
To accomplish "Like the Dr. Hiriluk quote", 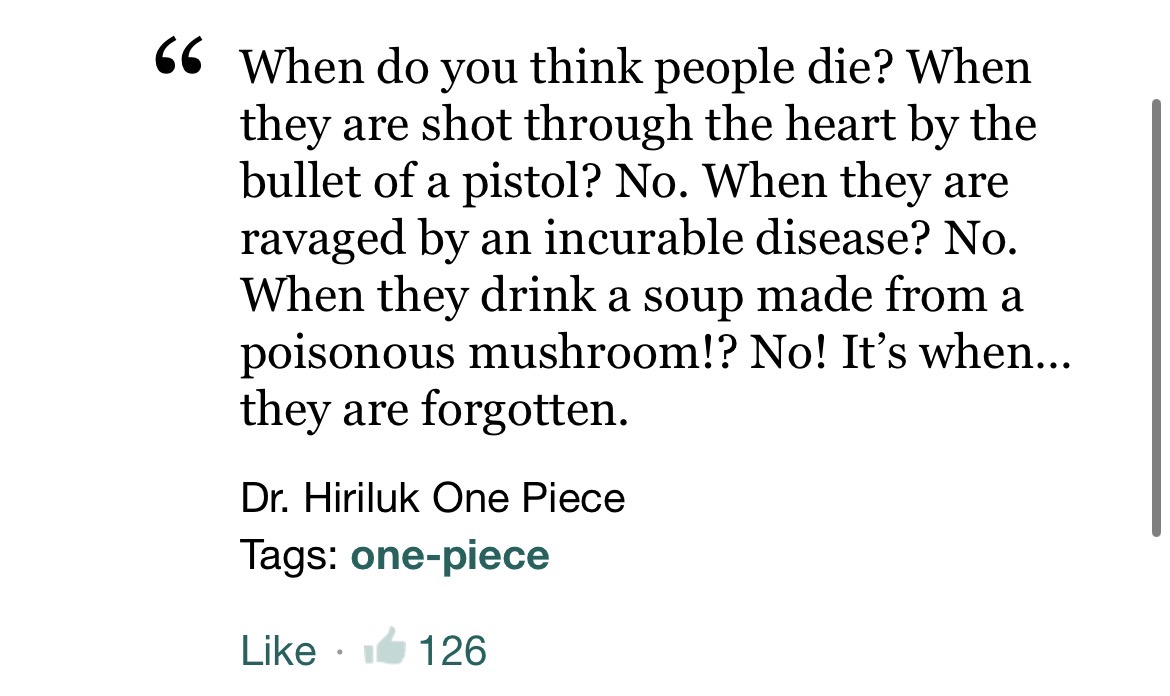I will click(x=278, y=651).
